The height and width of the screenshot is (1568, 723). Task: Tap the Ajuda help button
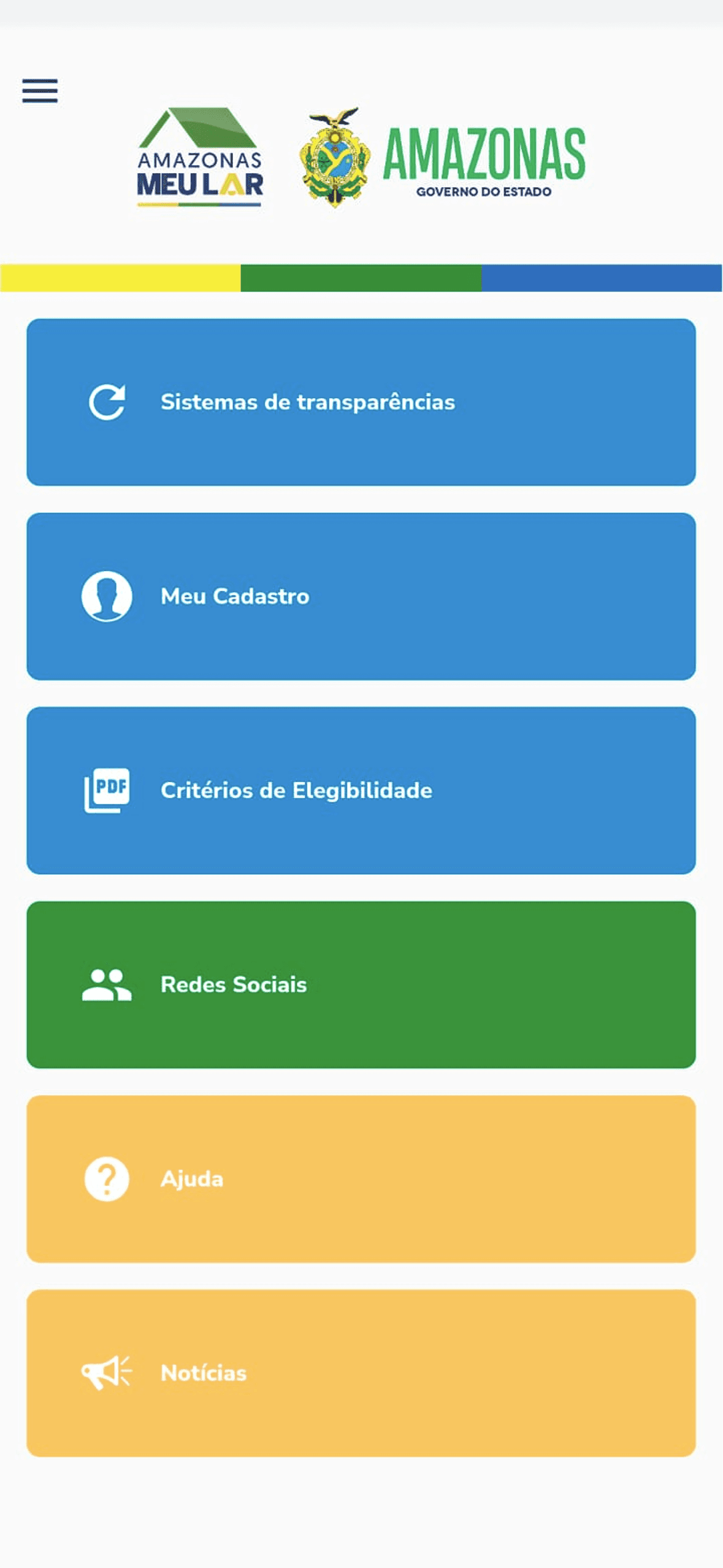click(x=361, y=1179)
